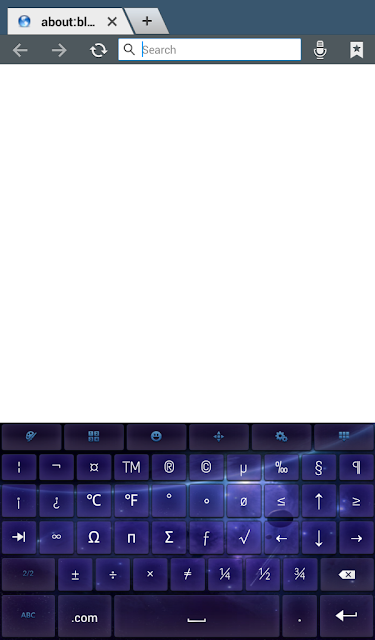Open keyboard theme palette
375x640 pixels.
click(x=31, y=437)
